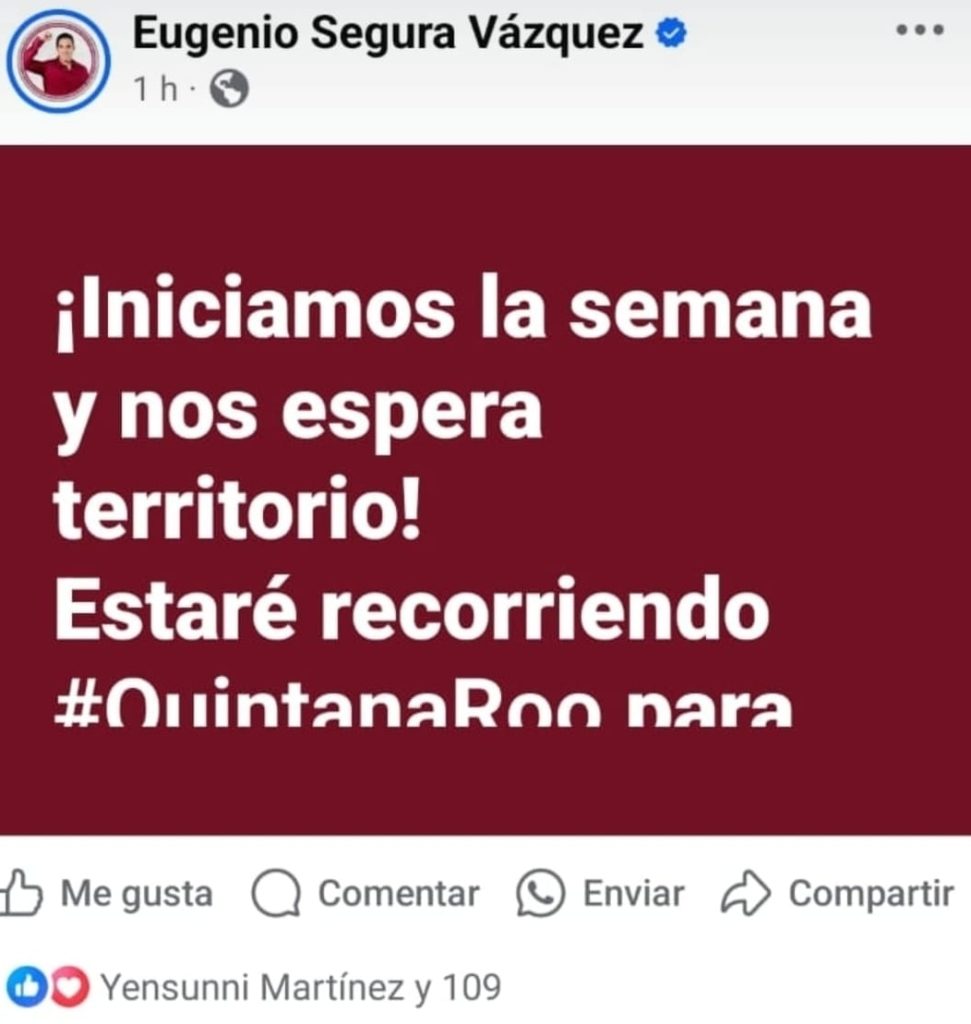Open the post's three-dot overflow menu
The height and width of the screenshot is (1024, 971).
[920, 30]
